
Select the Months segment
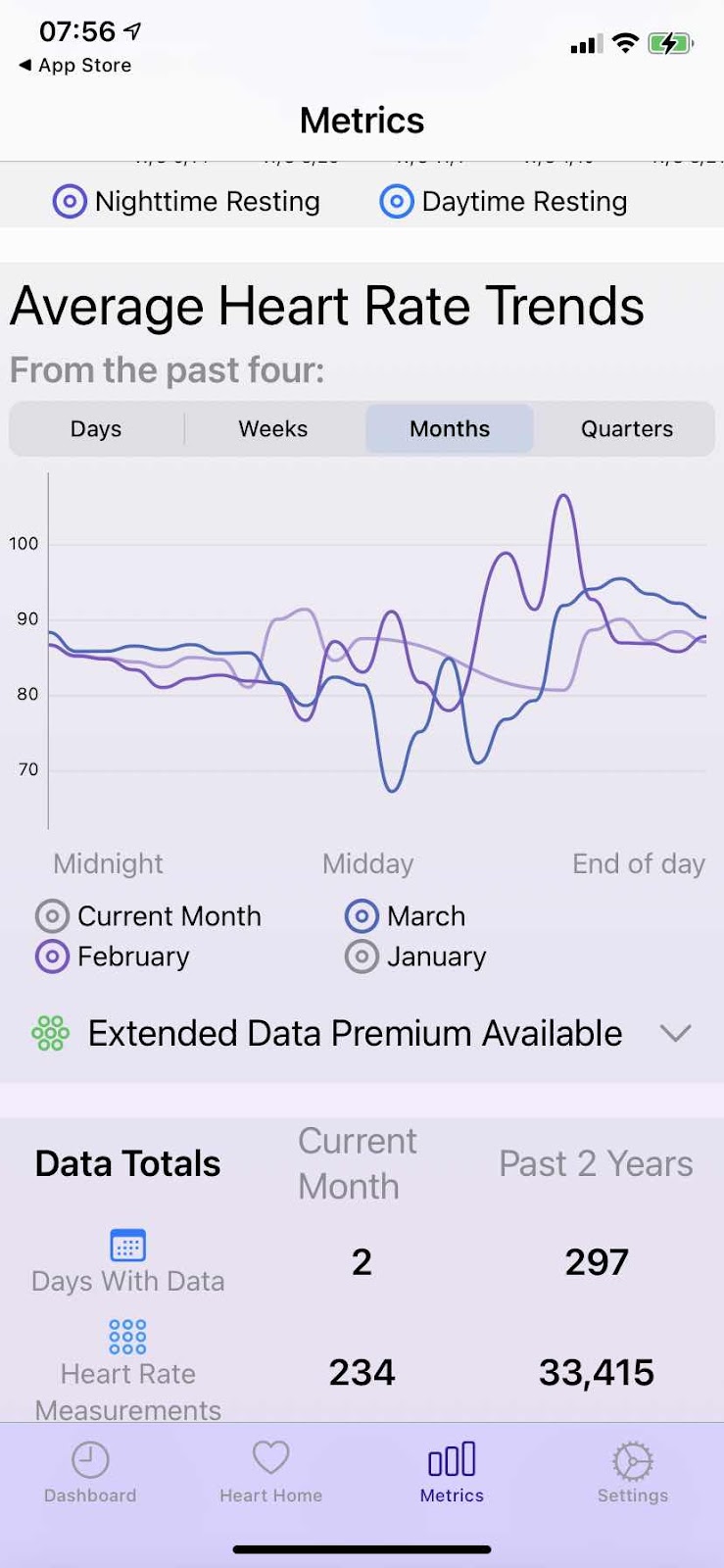click(450, 429)
